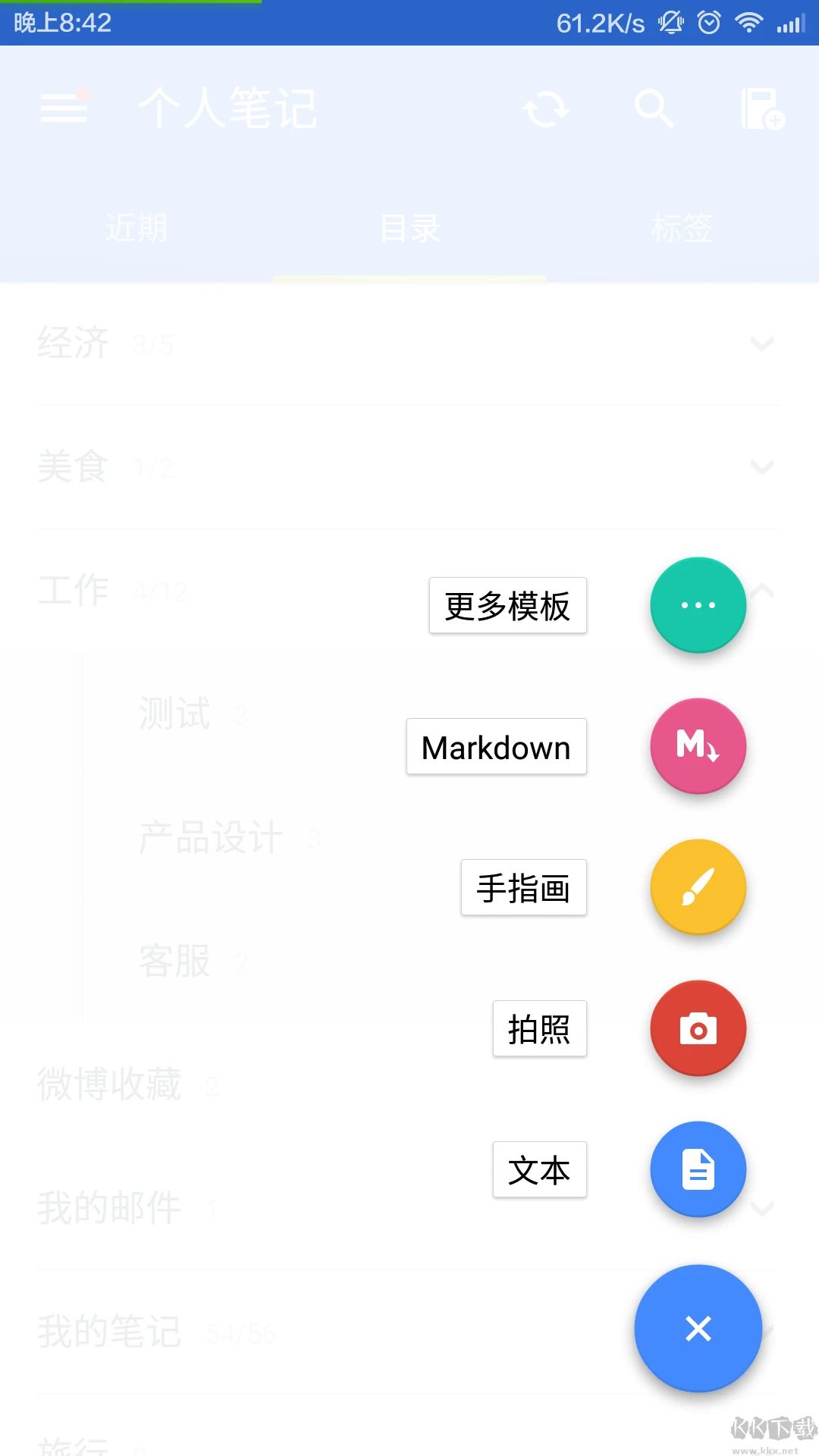Select the teal 更多模板 circle icon
The width and height of the screenshot is (819, 1456).
point(698,604)
